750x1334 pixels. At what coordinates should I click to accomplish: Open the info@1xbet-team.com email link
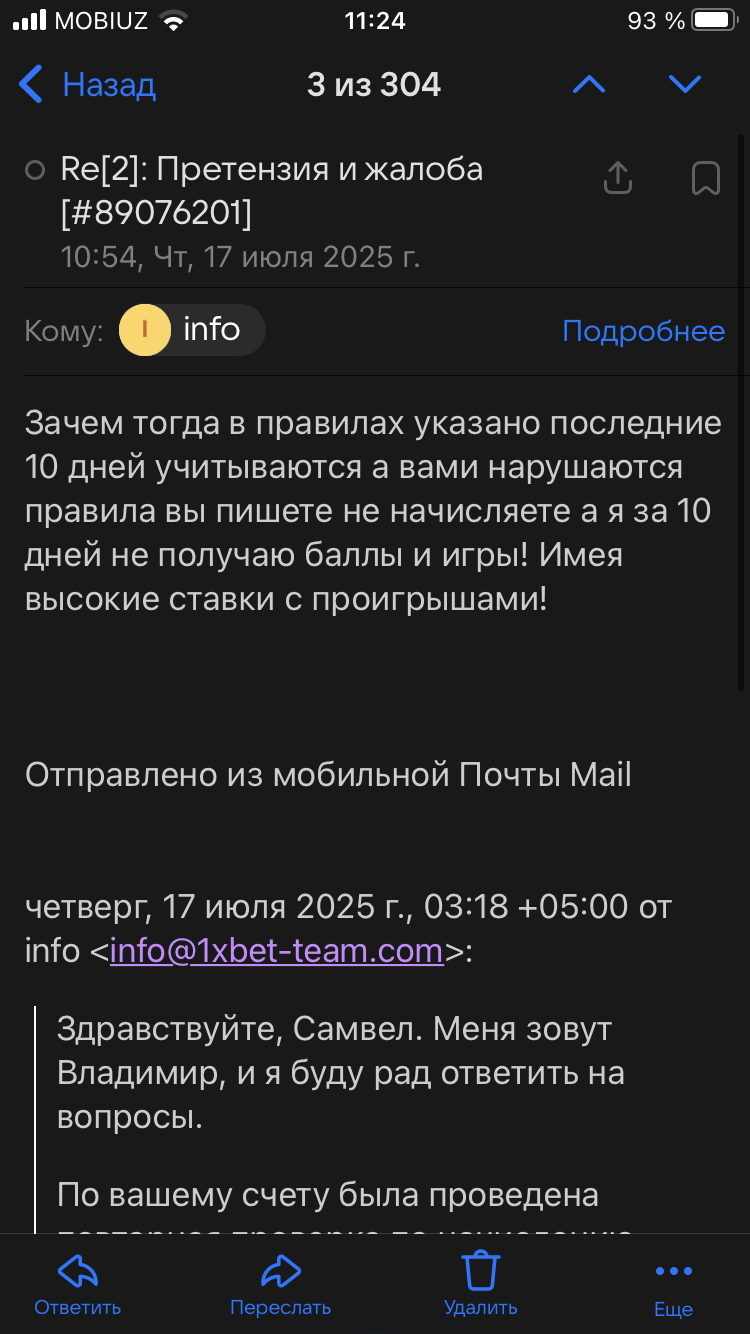(277, 950)
